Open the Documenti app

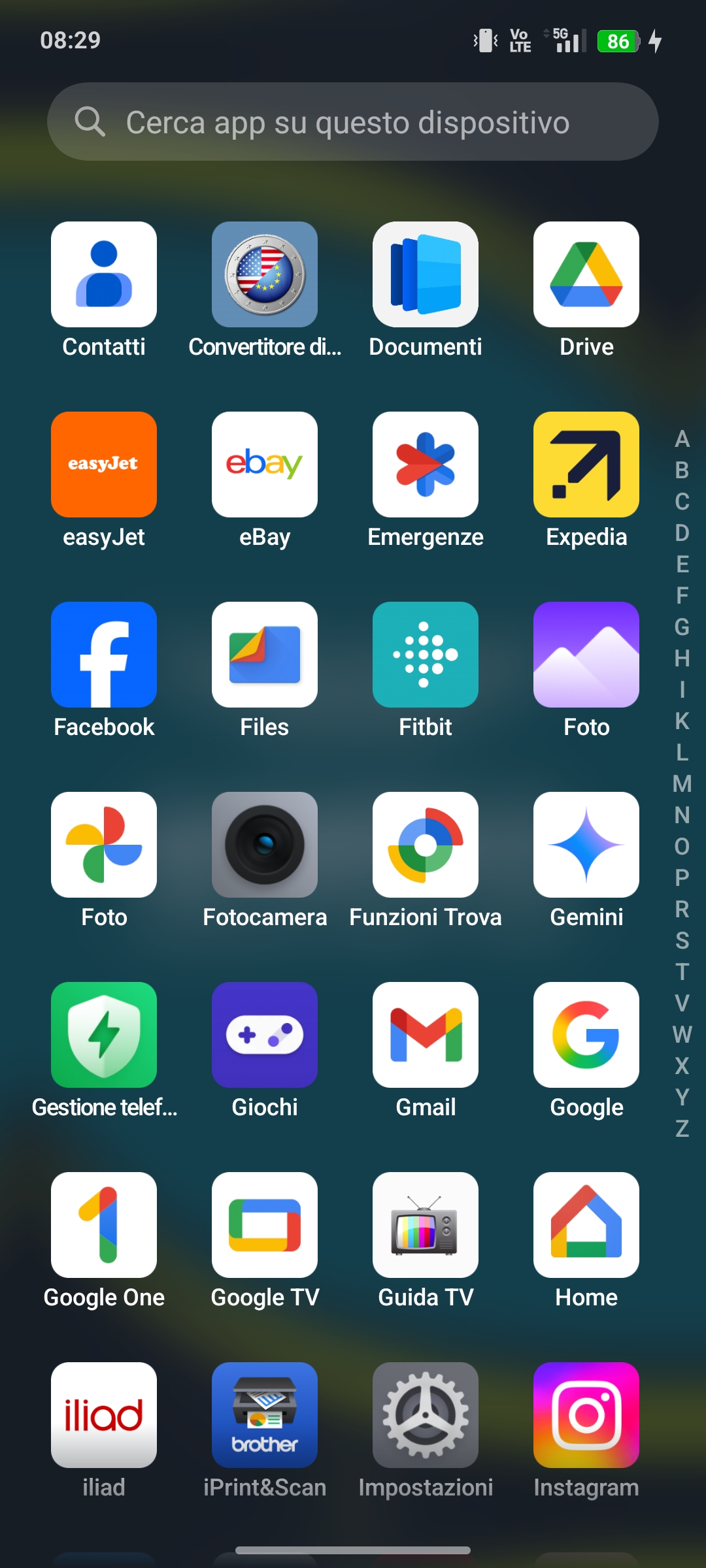coord(426,274)
